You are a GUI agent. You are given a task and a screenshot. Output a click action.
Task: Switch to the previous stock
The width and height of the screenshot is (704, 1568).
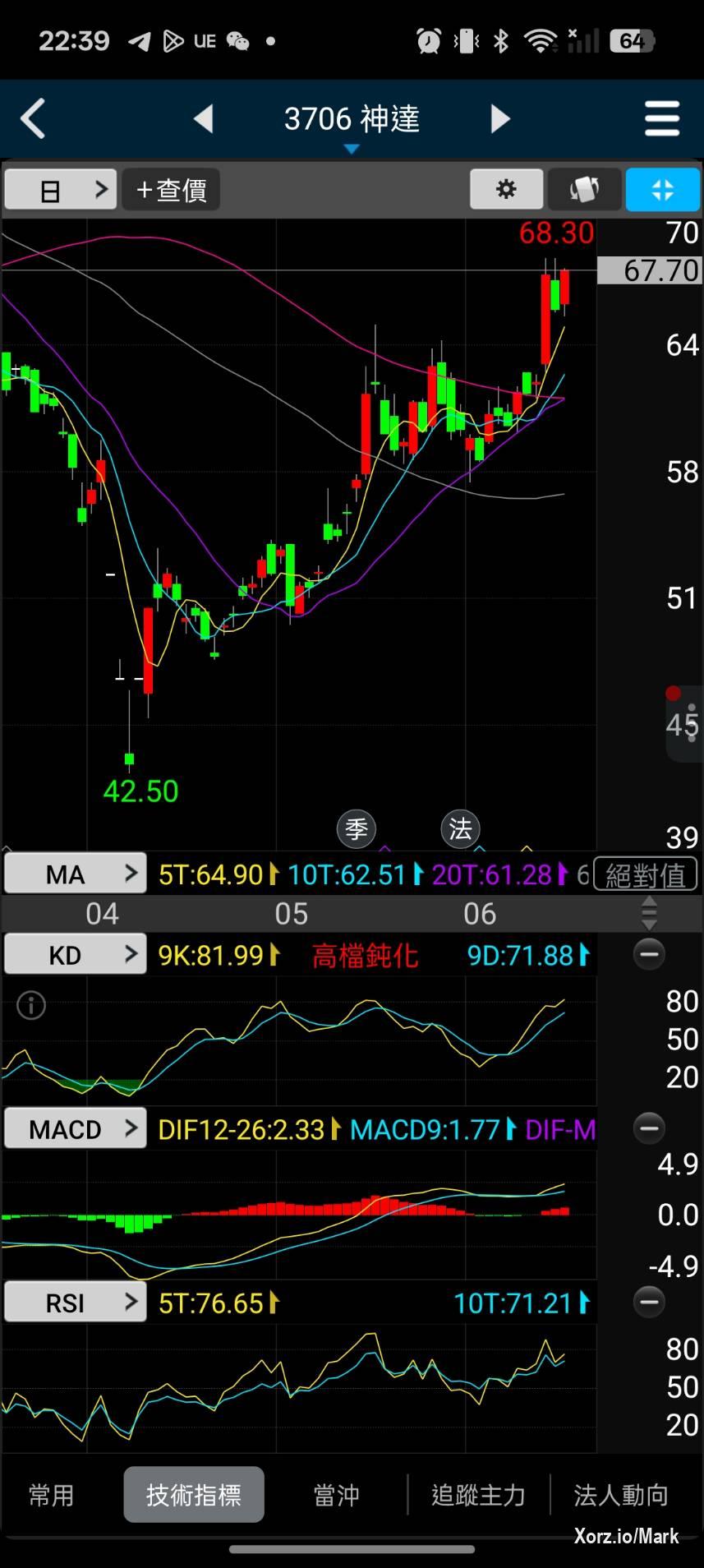(x=204, y=119)
